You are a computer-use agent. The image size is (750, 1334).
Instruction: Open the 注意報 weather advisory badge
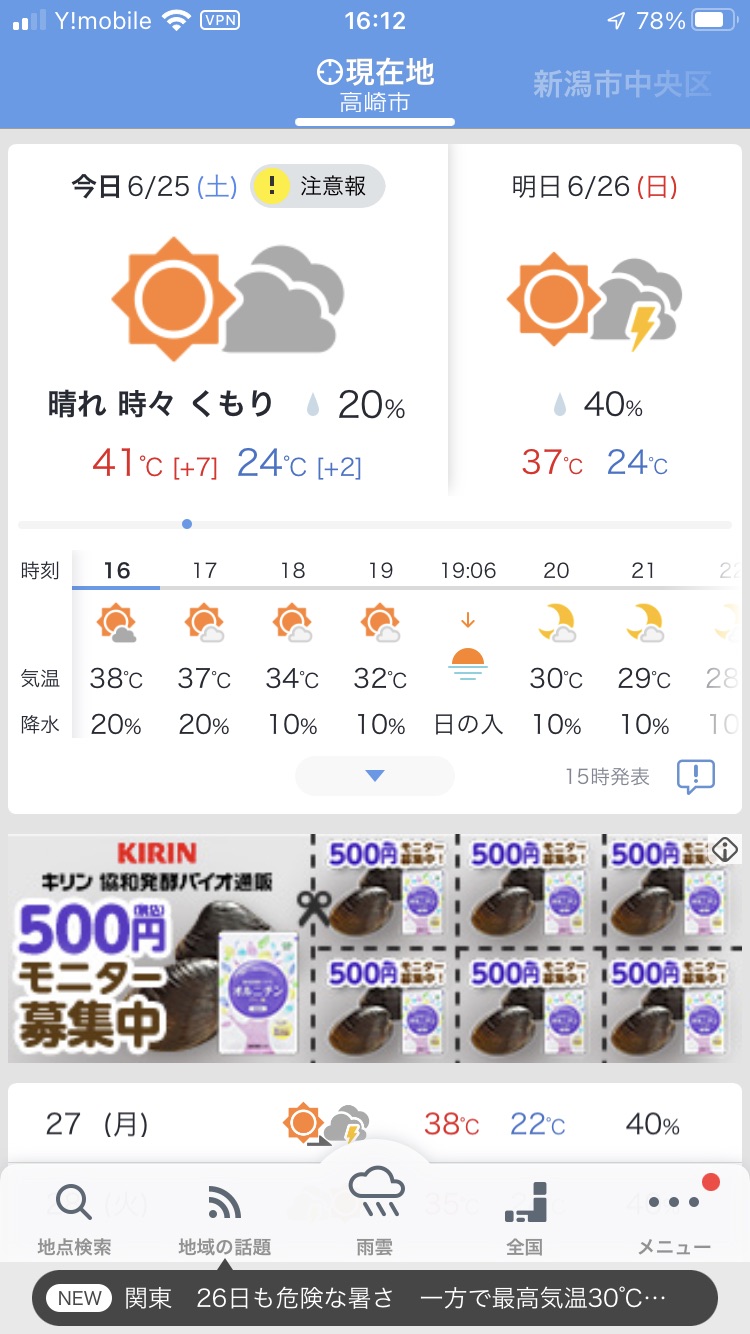[317, 186]
